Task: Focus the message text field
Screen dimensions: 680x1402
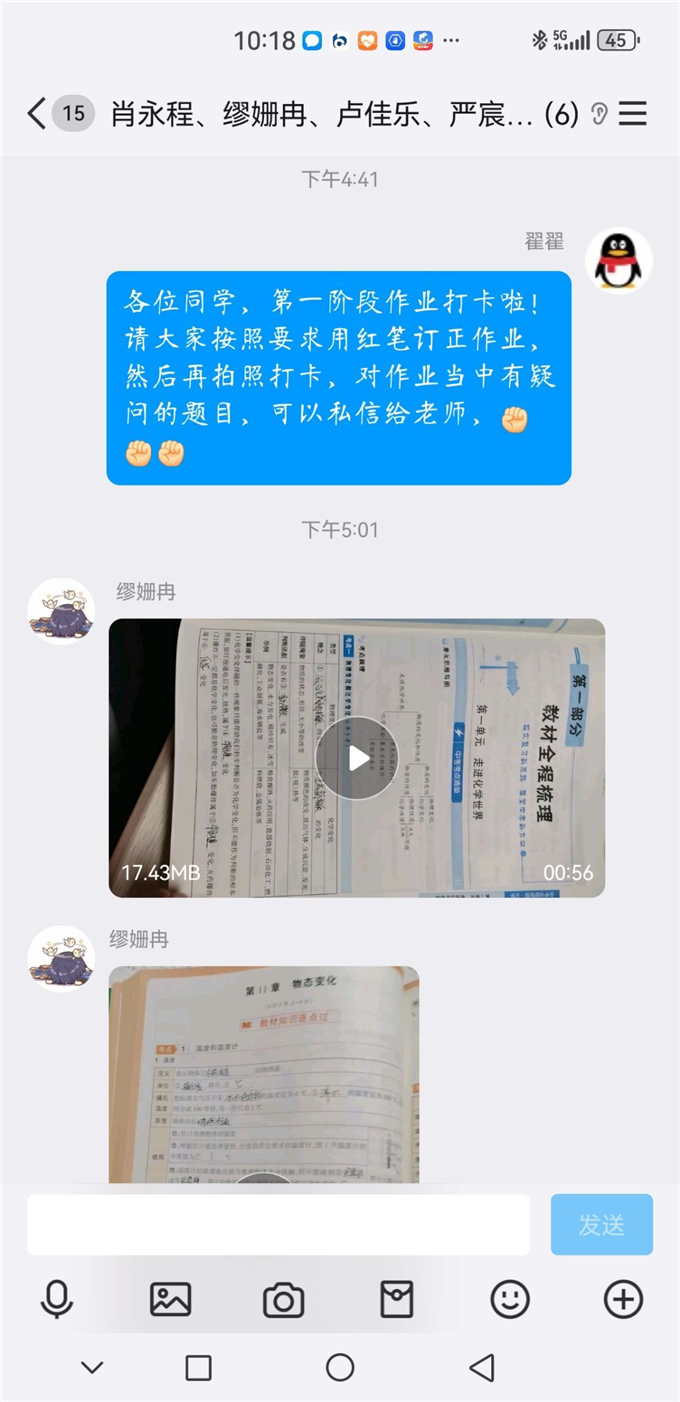Action: 278,1225
